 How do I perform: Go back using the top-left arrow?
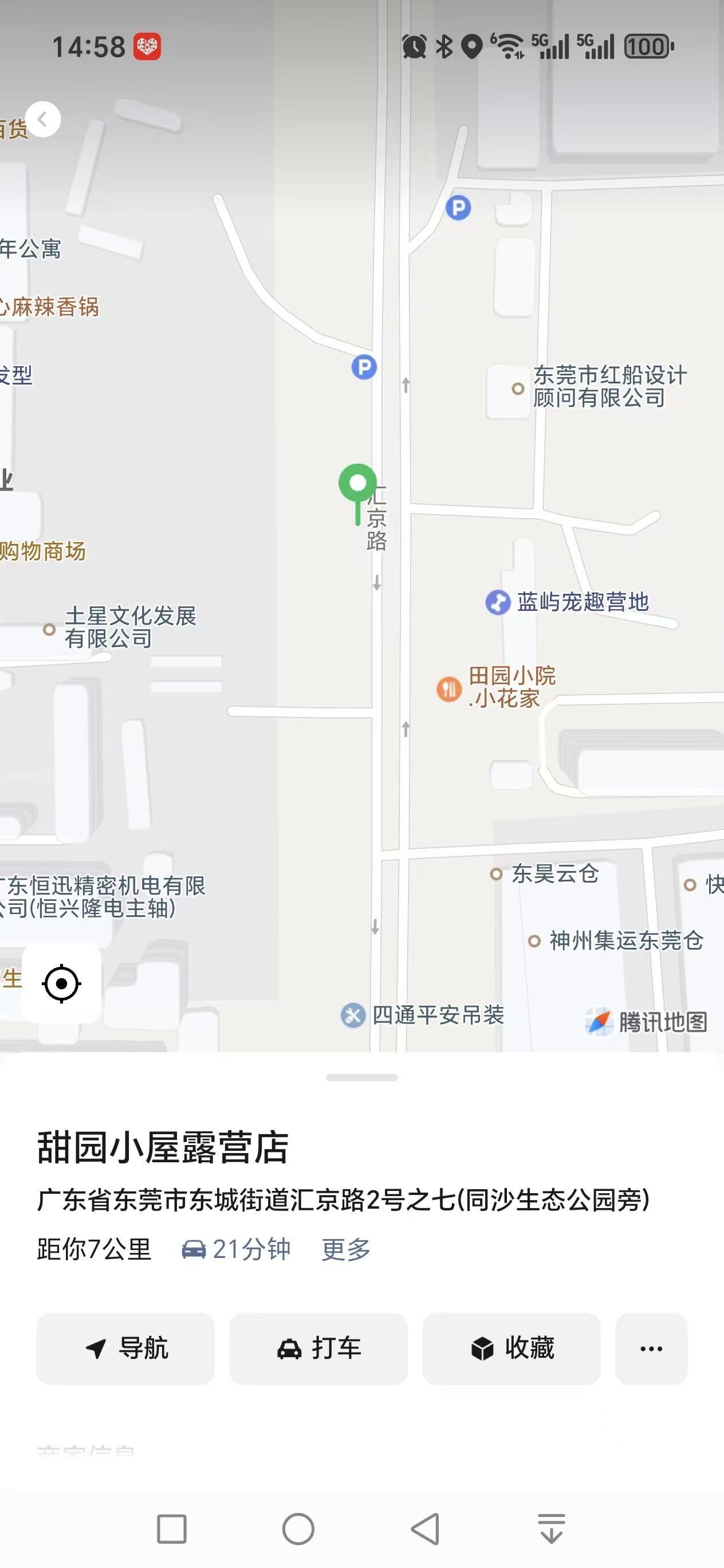pos(42,119)
